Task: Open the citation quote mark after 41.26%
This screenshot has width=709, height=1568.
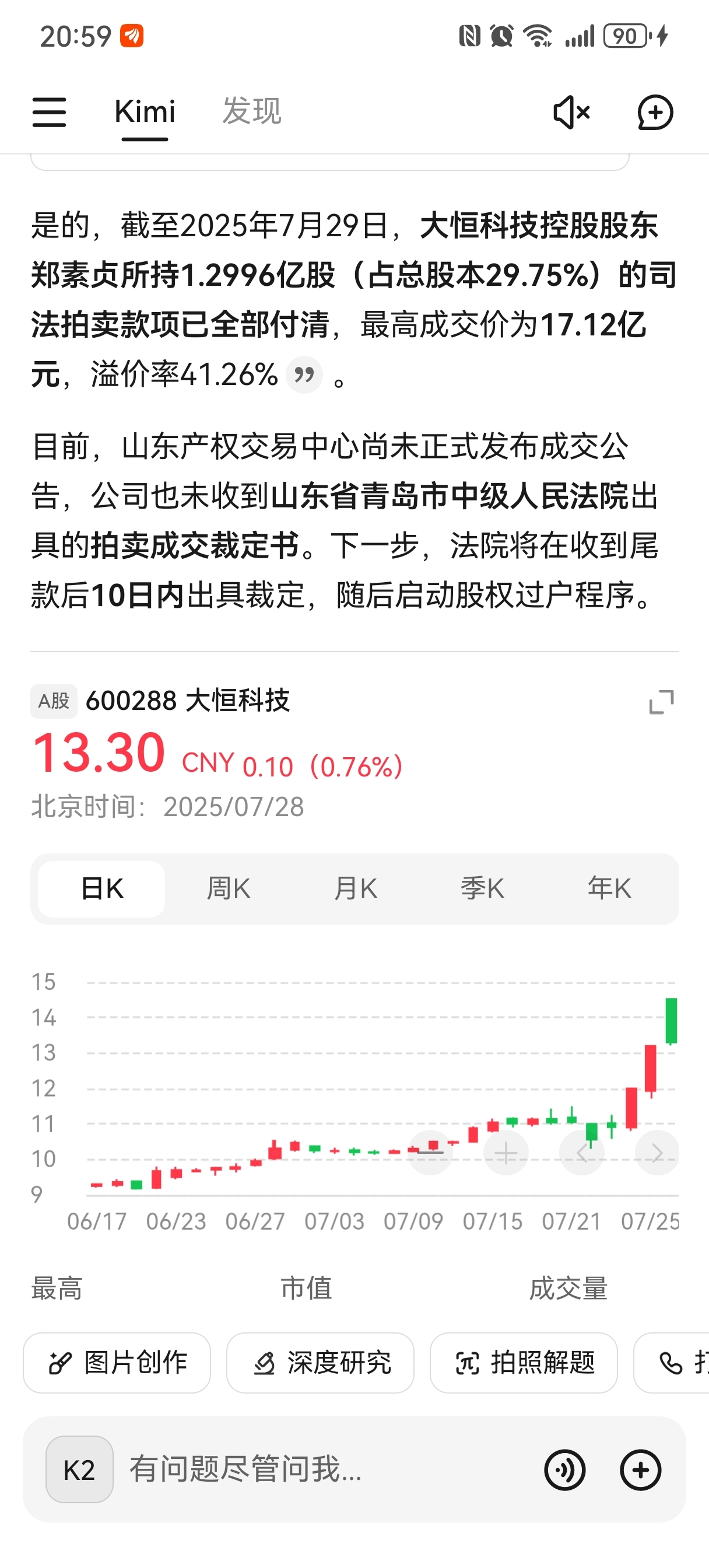Action: (x=304, y=374)
